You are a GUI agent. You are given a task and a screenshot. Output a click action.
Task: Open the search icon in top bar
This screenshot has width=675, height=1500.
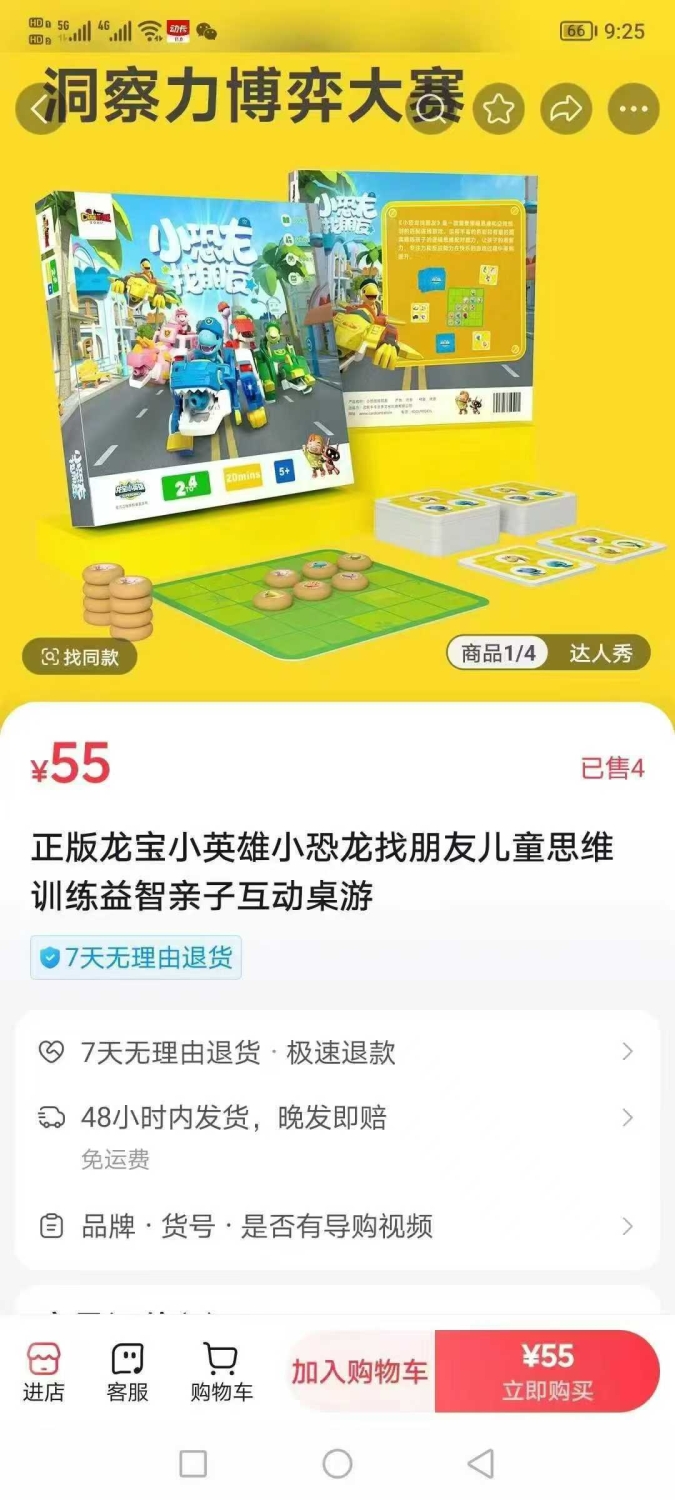point(433,109)
